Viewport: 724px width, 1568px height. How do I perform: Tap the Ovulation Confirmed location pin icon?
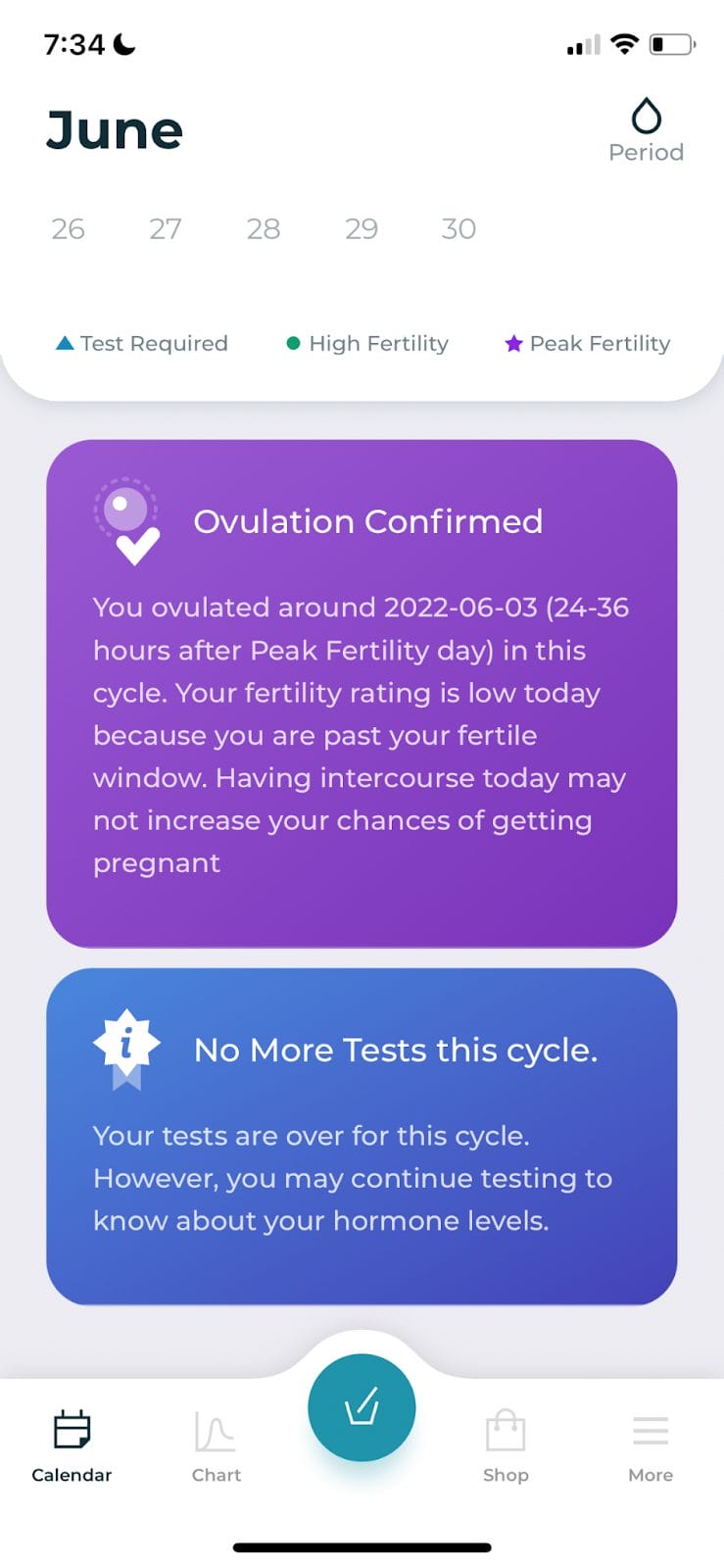[126, 517]
